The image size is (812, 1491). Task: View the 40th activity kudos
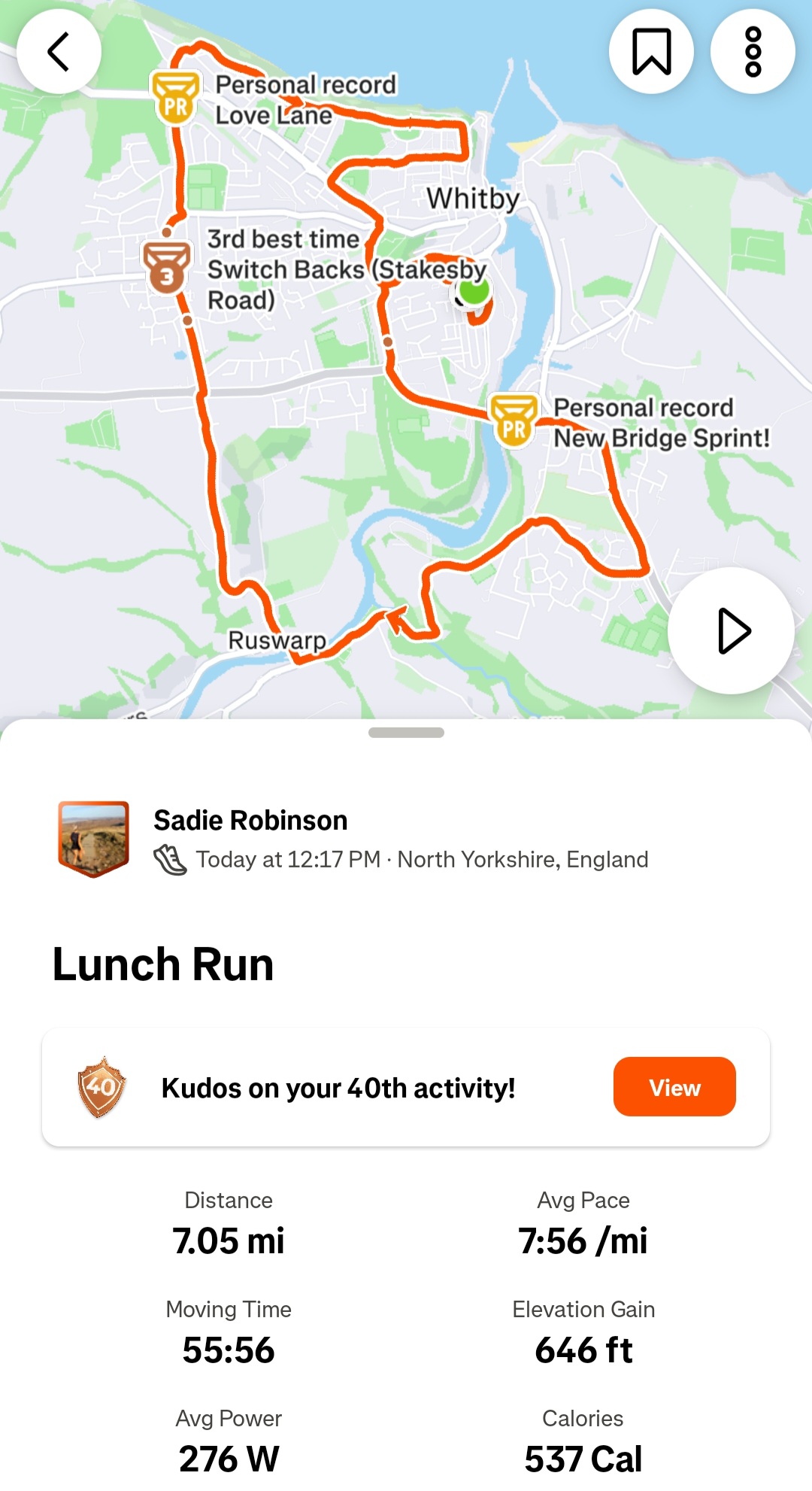(x=674, y=1087)
